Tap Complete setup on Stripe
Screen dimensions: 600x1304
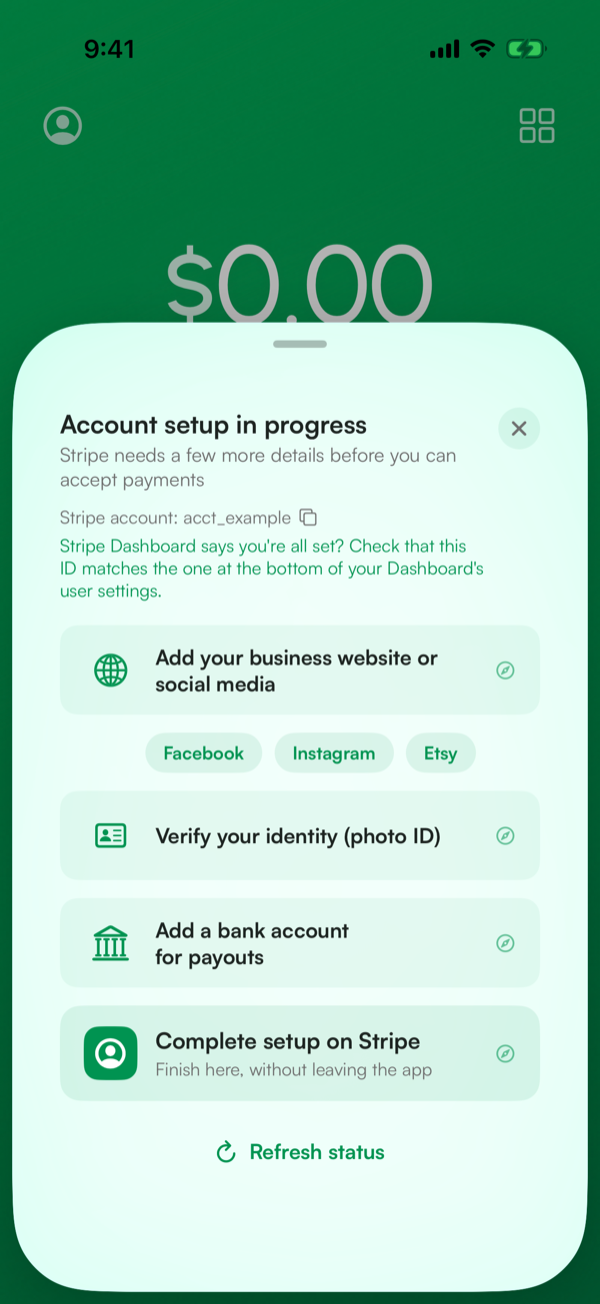300,1053
